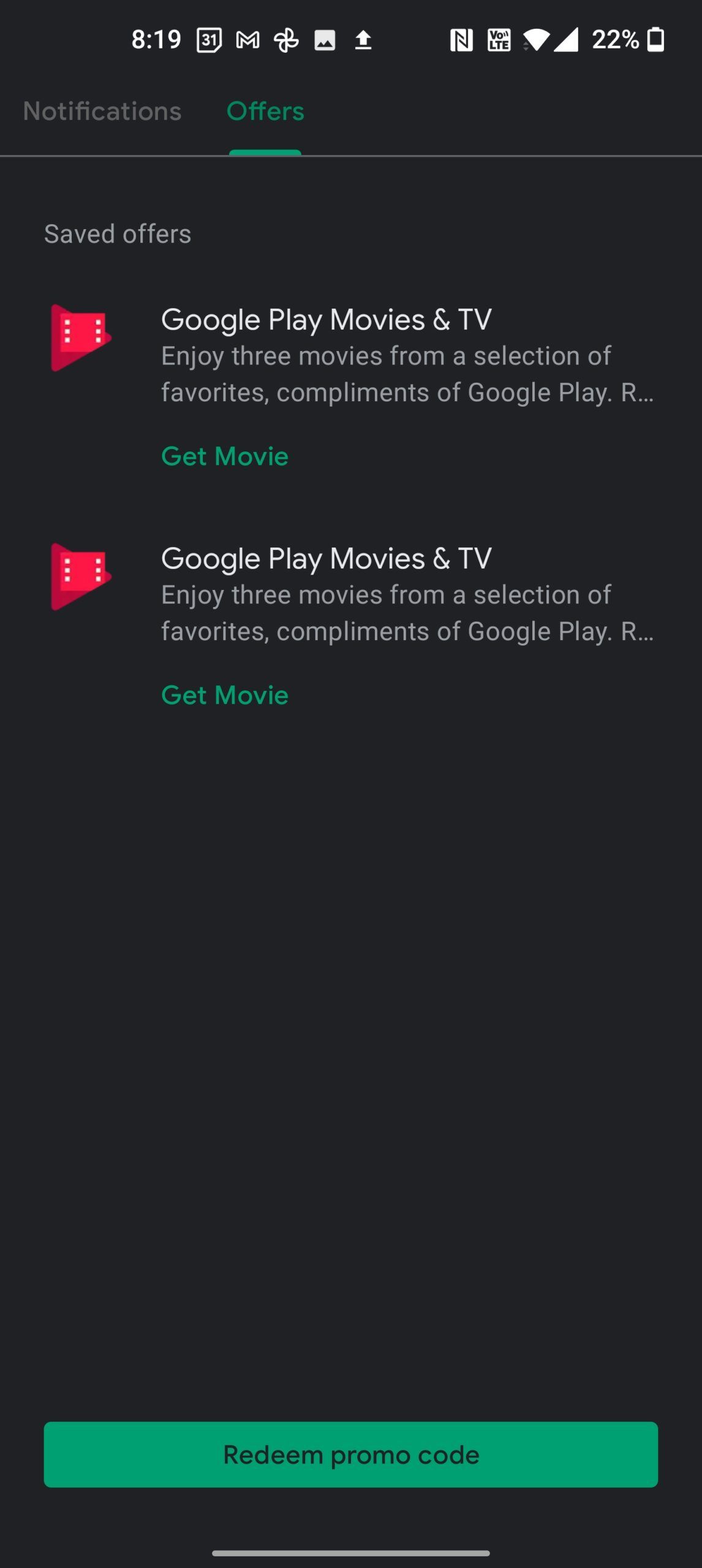The width and height of the screenshot is (702, 1568).
Task: Stay on the Offers tab
Action: (x=265, y=111)
